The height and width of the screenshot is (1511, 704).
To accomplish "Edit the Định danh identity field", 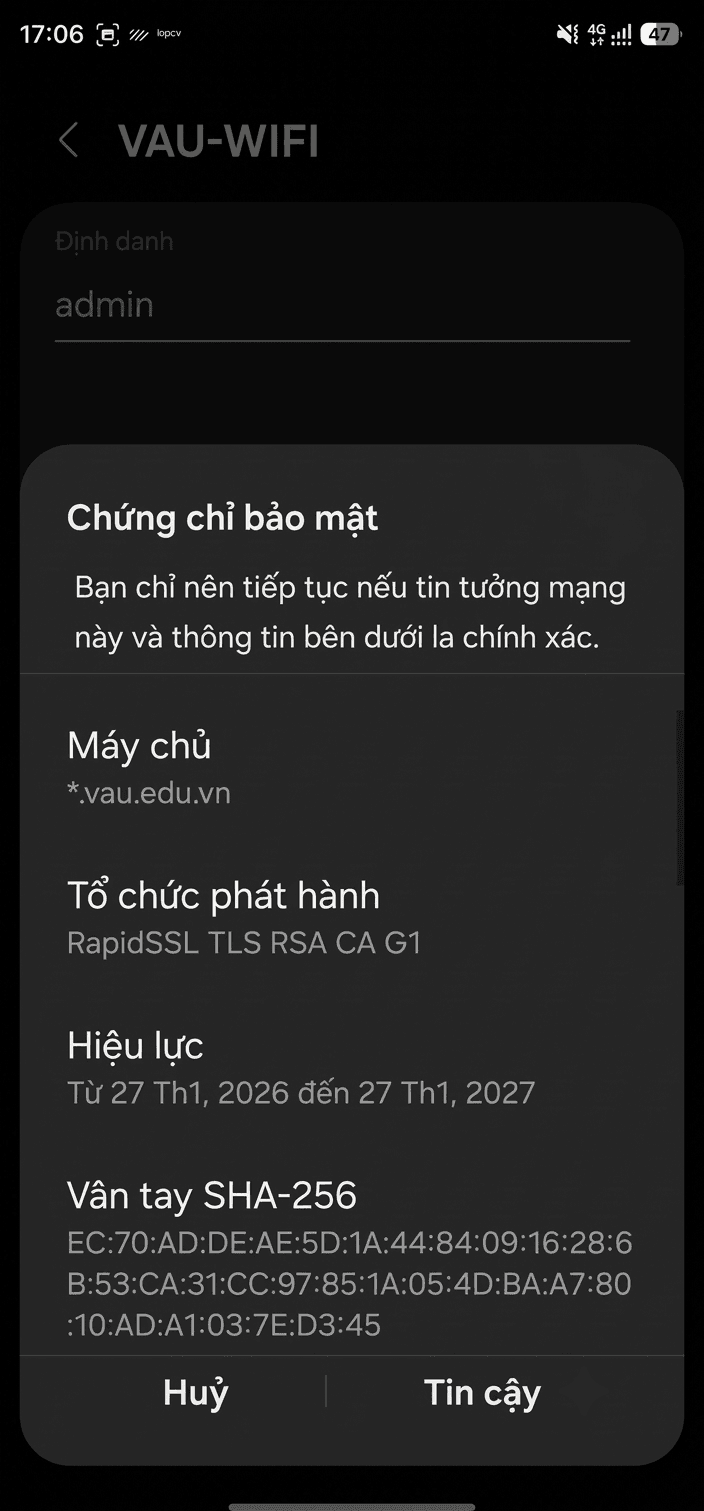I will tap(342, 305).
